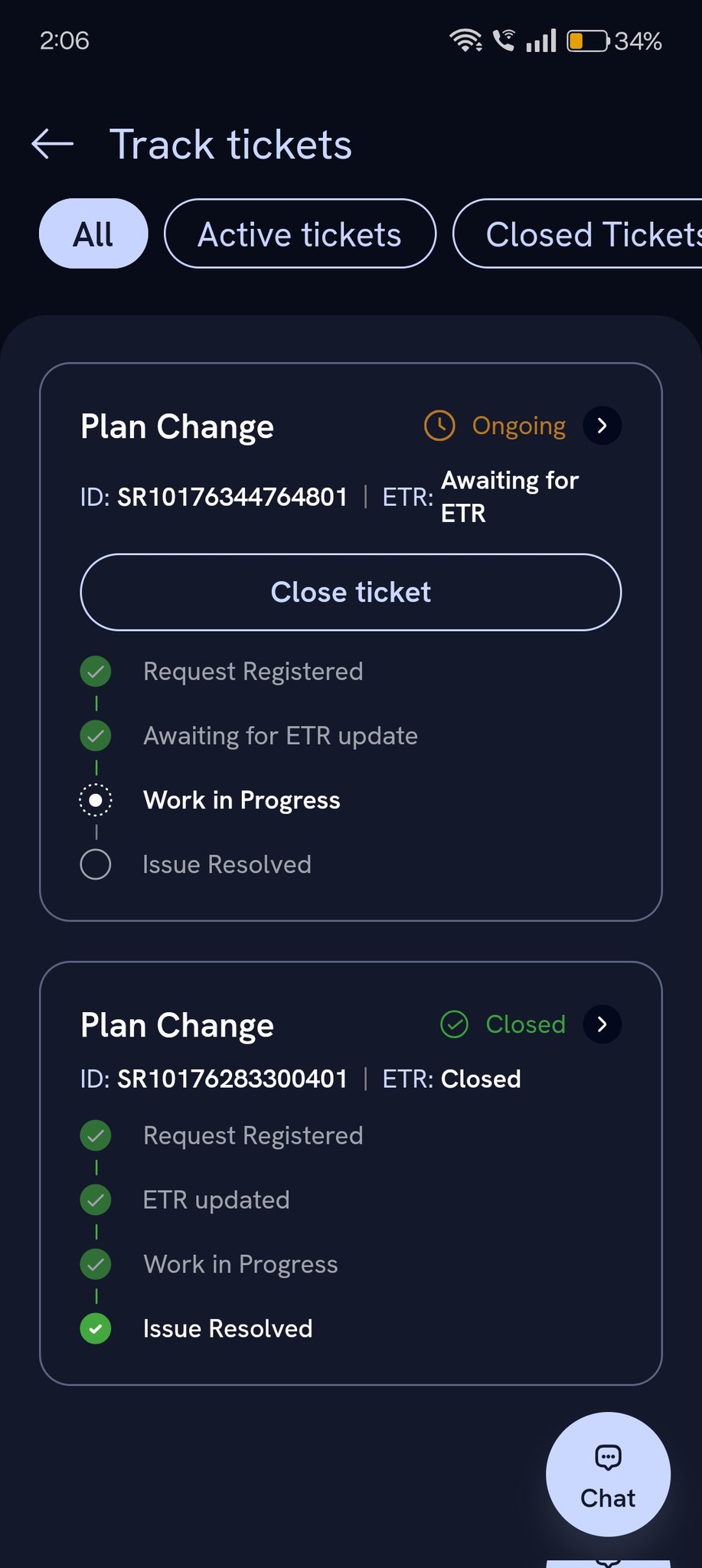Screen dimensions: 702x1568
Task: Switch to Active tickets filter
Action: [299, 234]
